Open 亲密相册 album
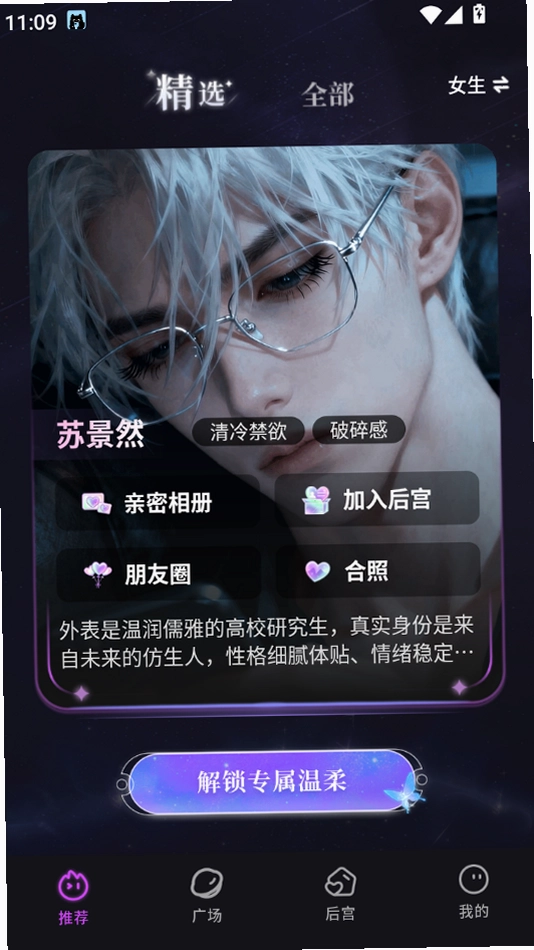This screenshot has height=950, width=534. [x=158, y=502]
